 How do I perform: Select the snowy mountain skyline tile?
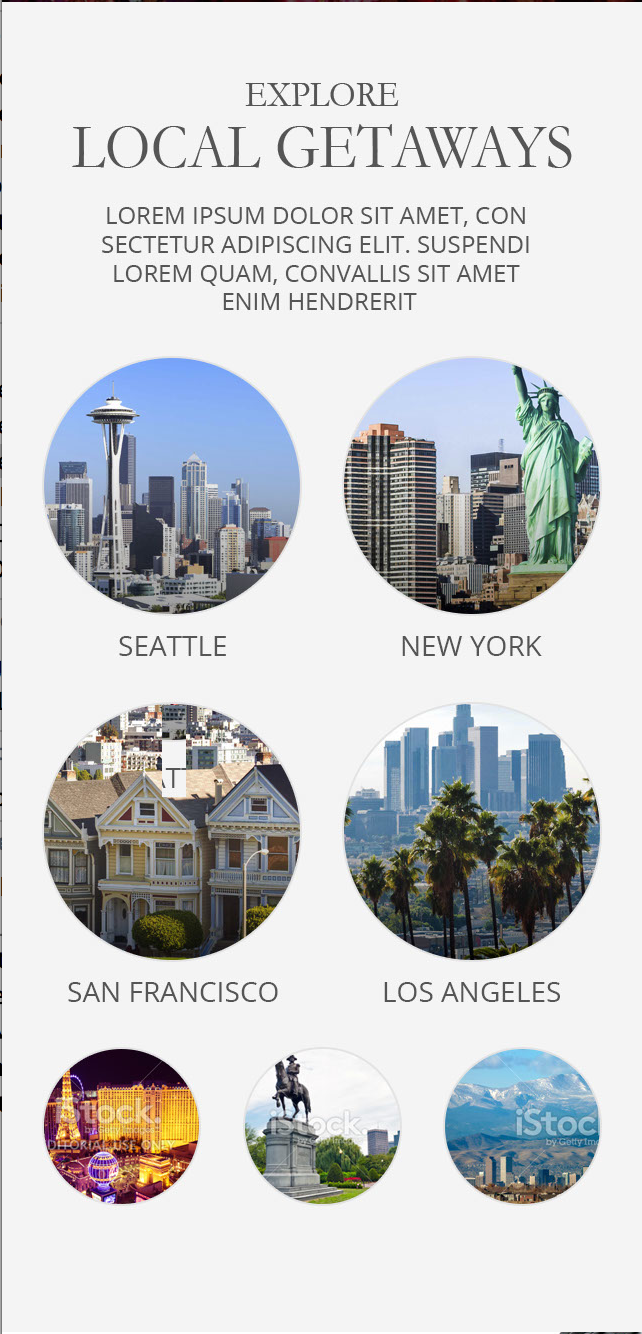tap(522, 1126)
